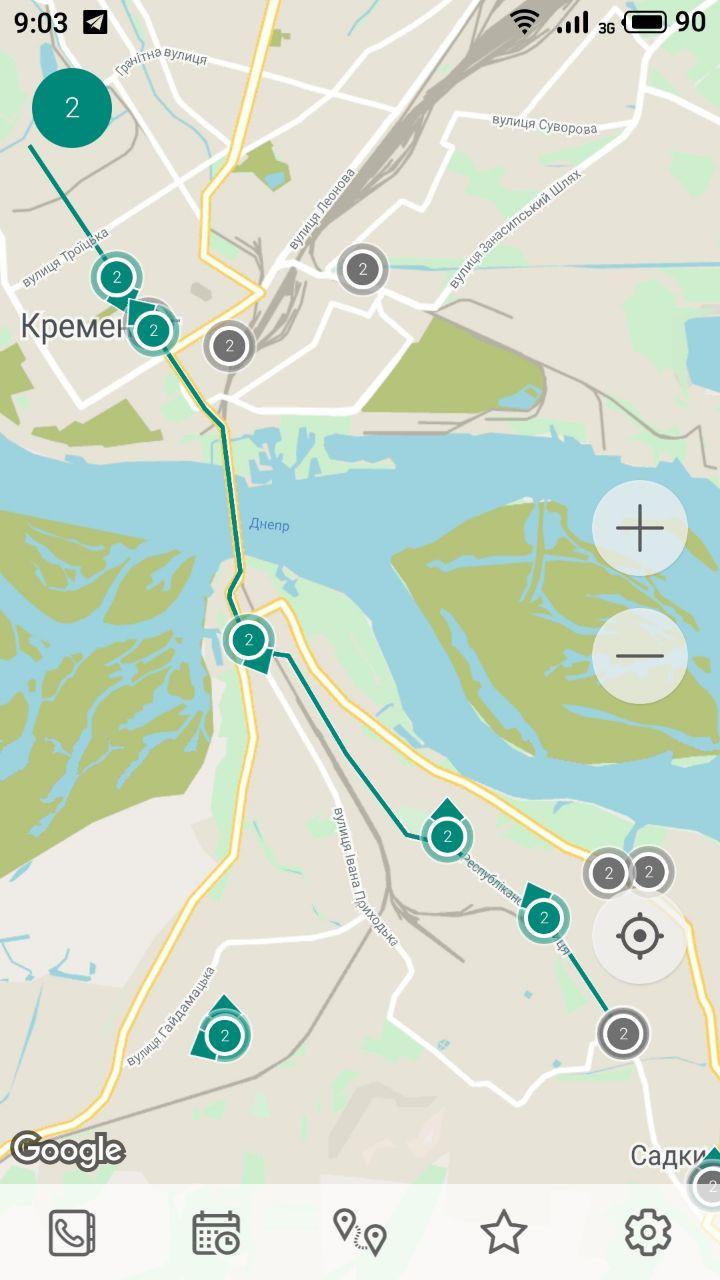The width and height of the screenshot is (720, 1280).
Task: Select the bus marker at the bridge's south end
Action: coord(248,639)
